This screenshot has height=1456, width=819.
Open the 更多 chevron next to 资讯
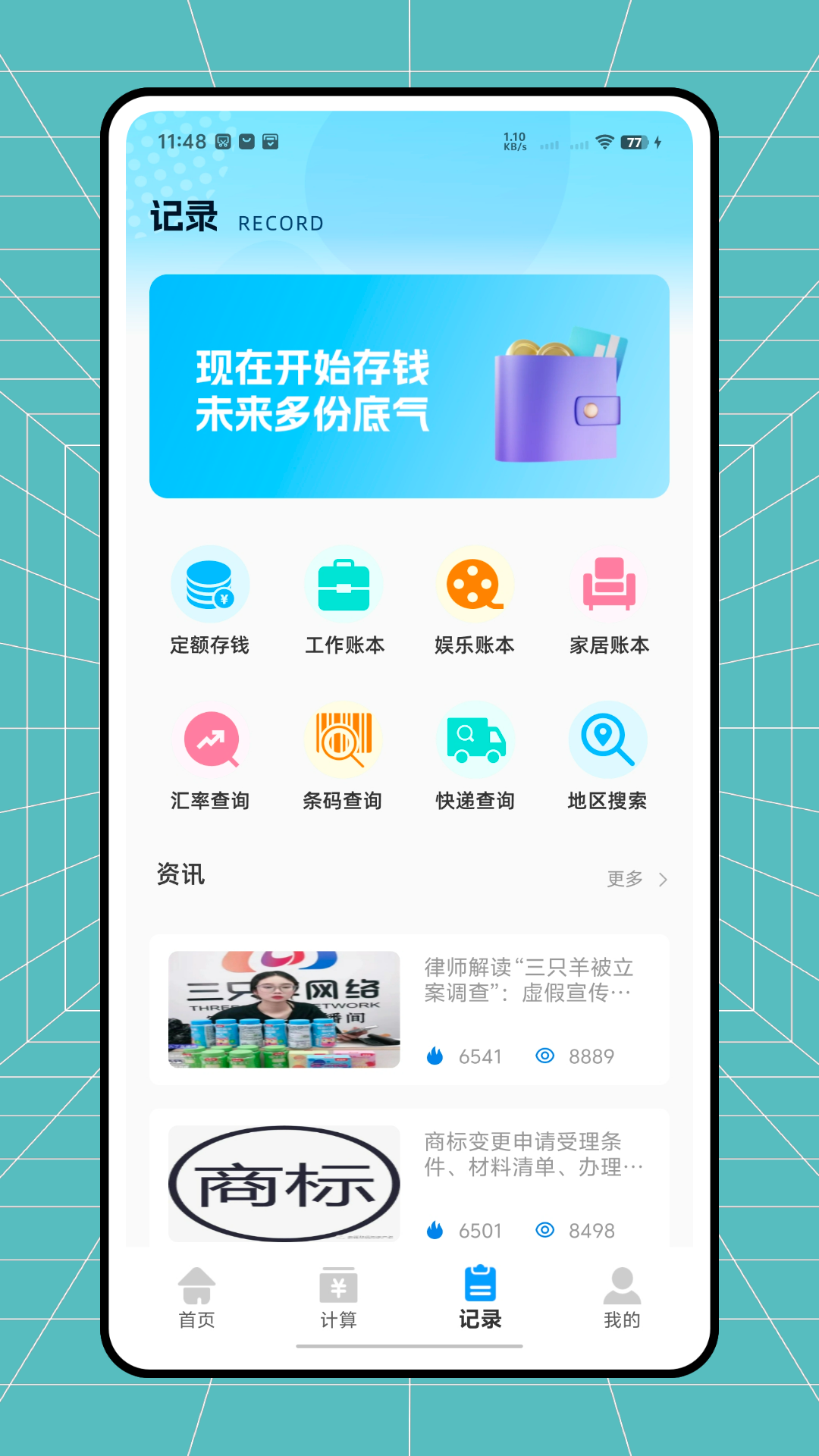tap(664, 880)
